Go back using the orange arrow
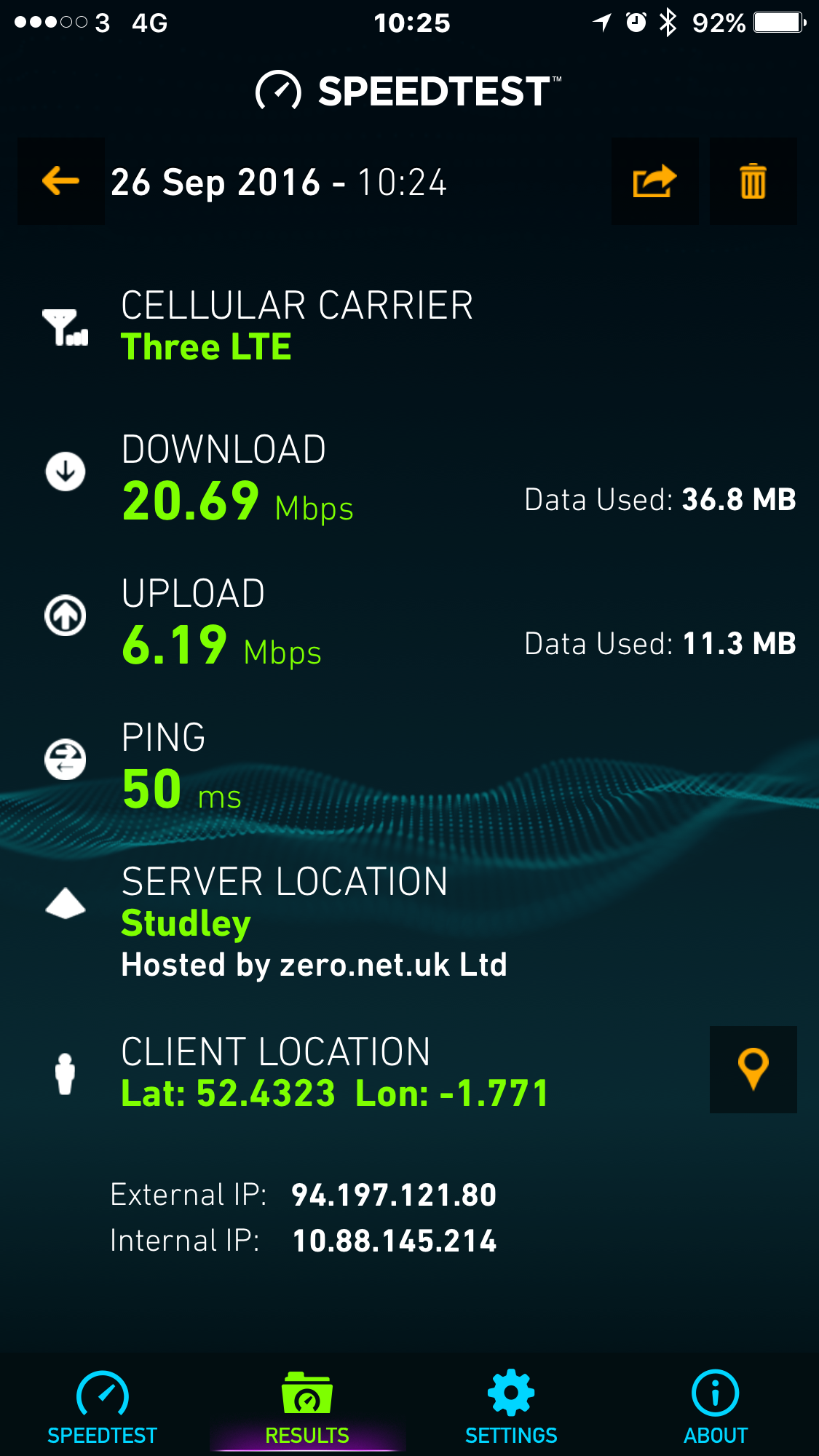 coord(61,181)
